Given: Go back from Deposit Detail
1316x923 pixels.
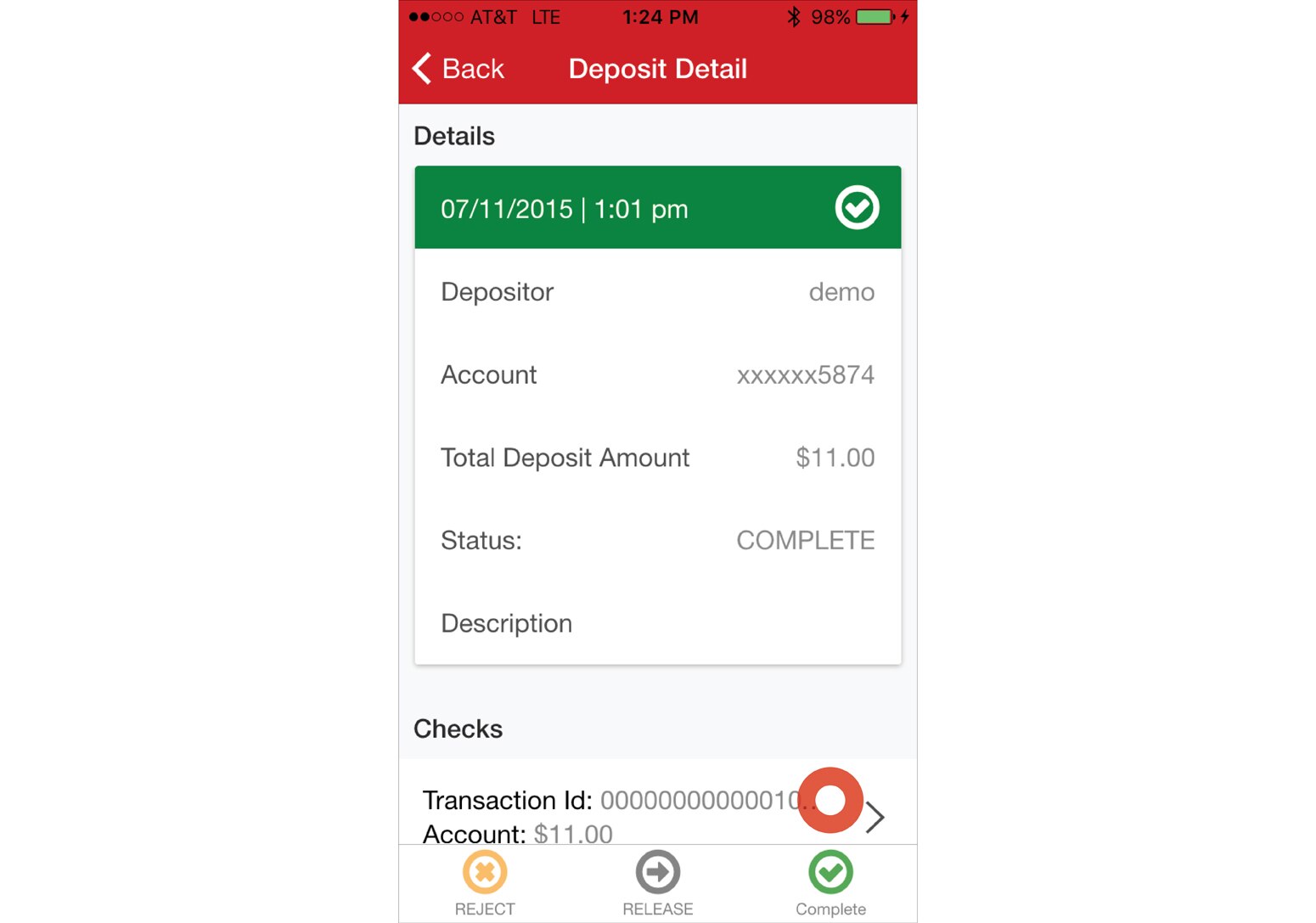Looking at the screenshot, I should 458,69.
